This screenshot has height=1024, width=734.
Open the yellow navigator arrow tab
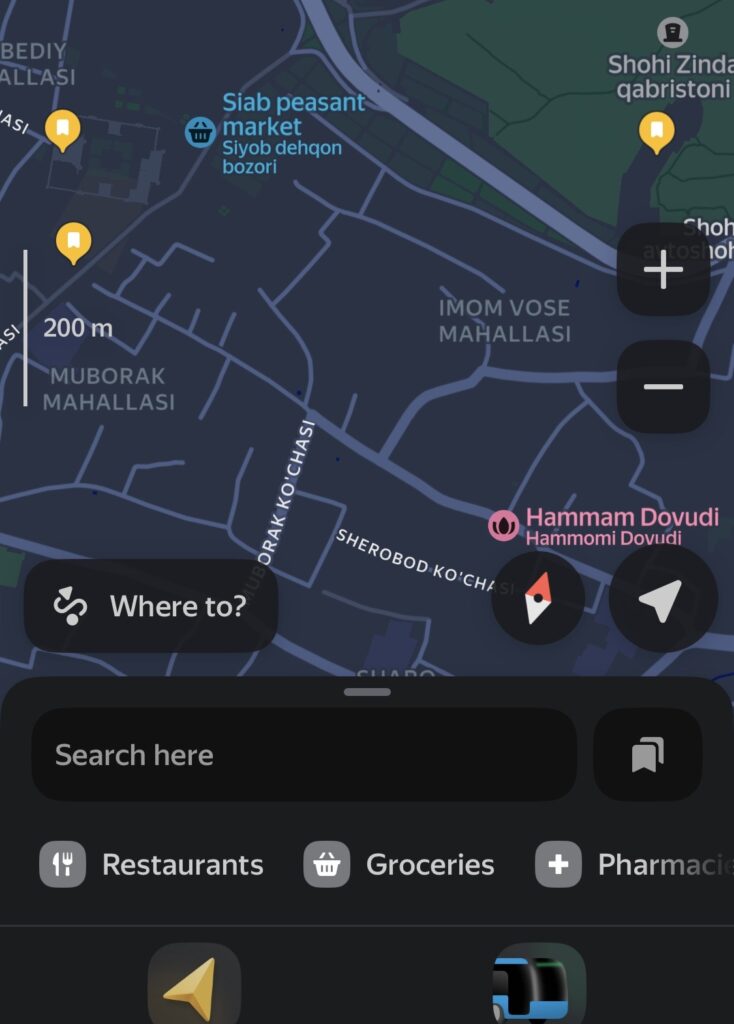(x=194, y=988)
